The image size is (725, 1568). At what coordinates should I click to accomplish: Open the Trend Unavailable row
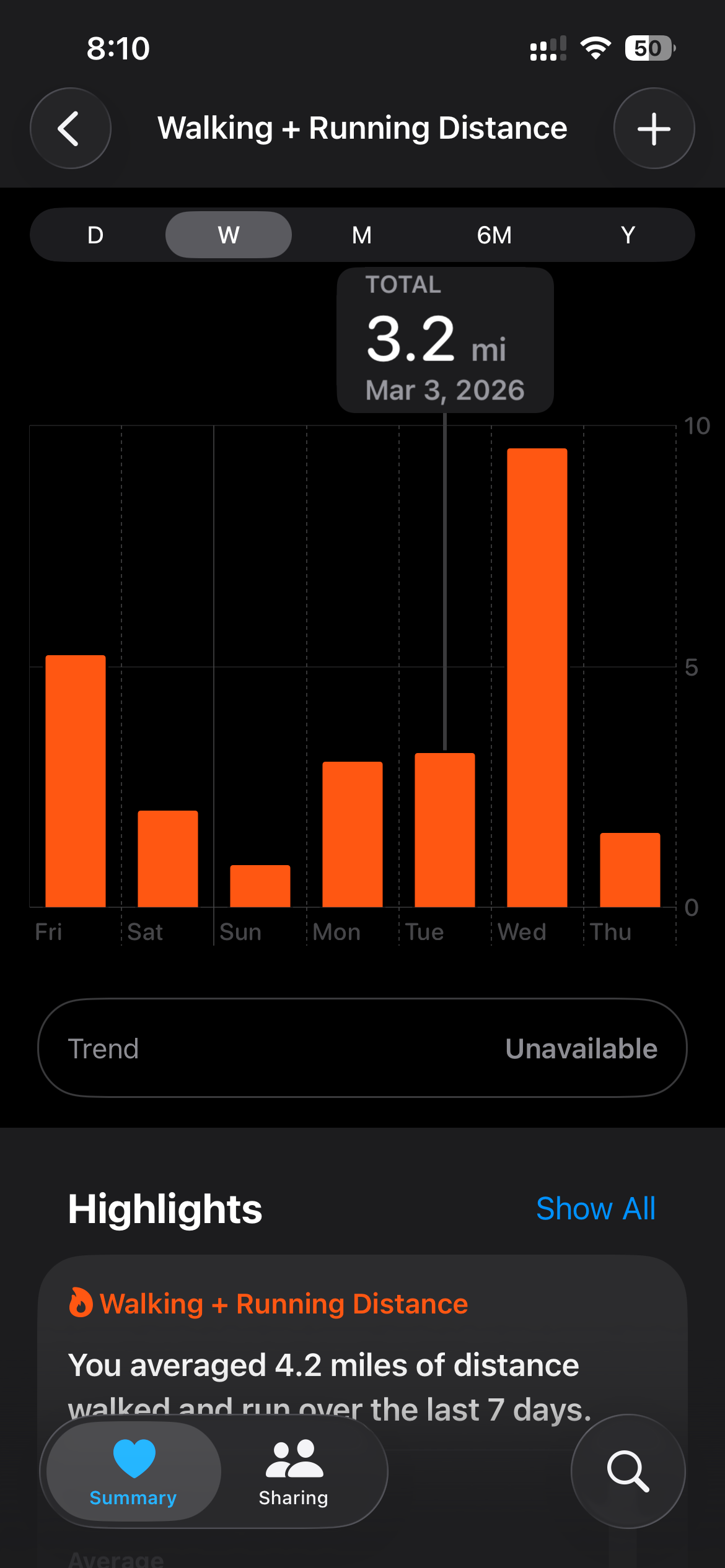[362, 1048]
